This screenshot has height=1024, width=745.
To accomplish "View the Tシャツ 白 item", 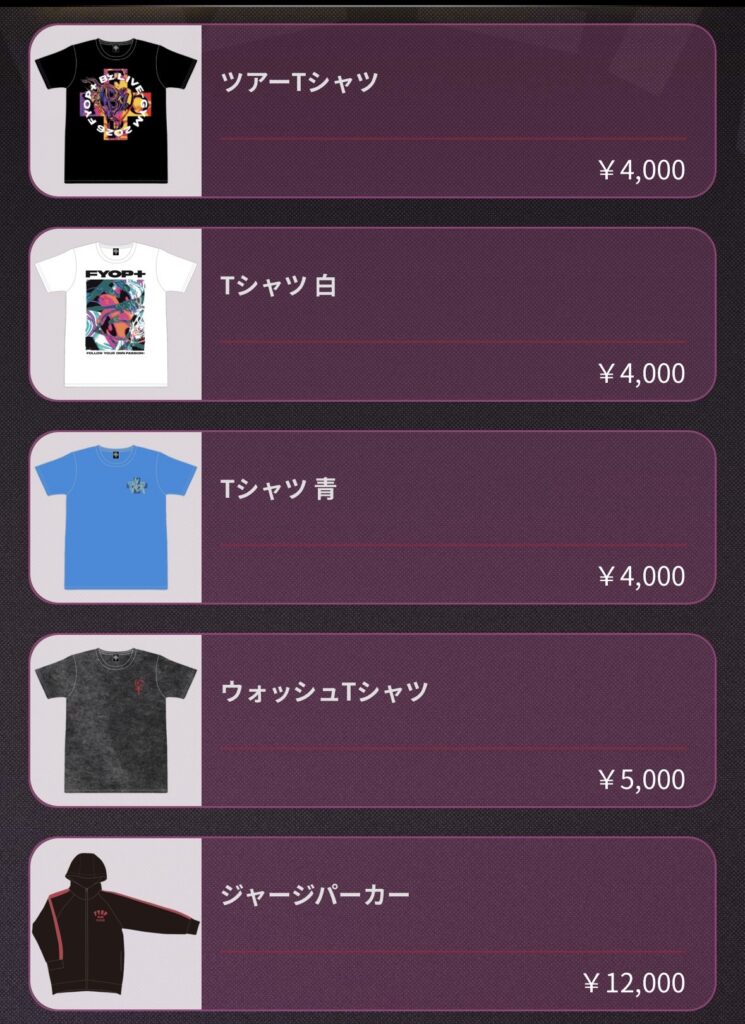I will [x=372, y=313].
